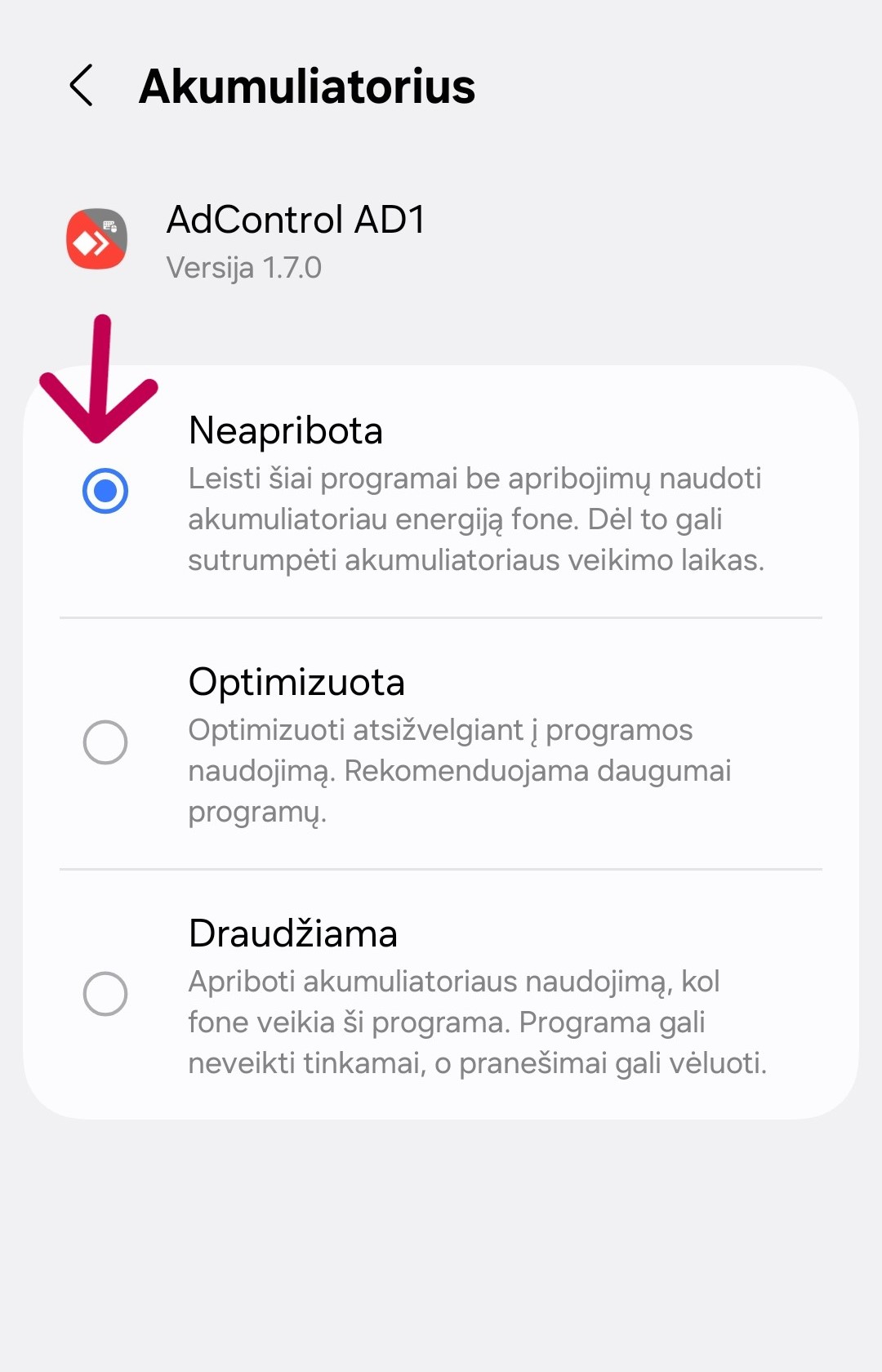
Task: Select the Neapribota battery option
Action: (x=105, y=491)
